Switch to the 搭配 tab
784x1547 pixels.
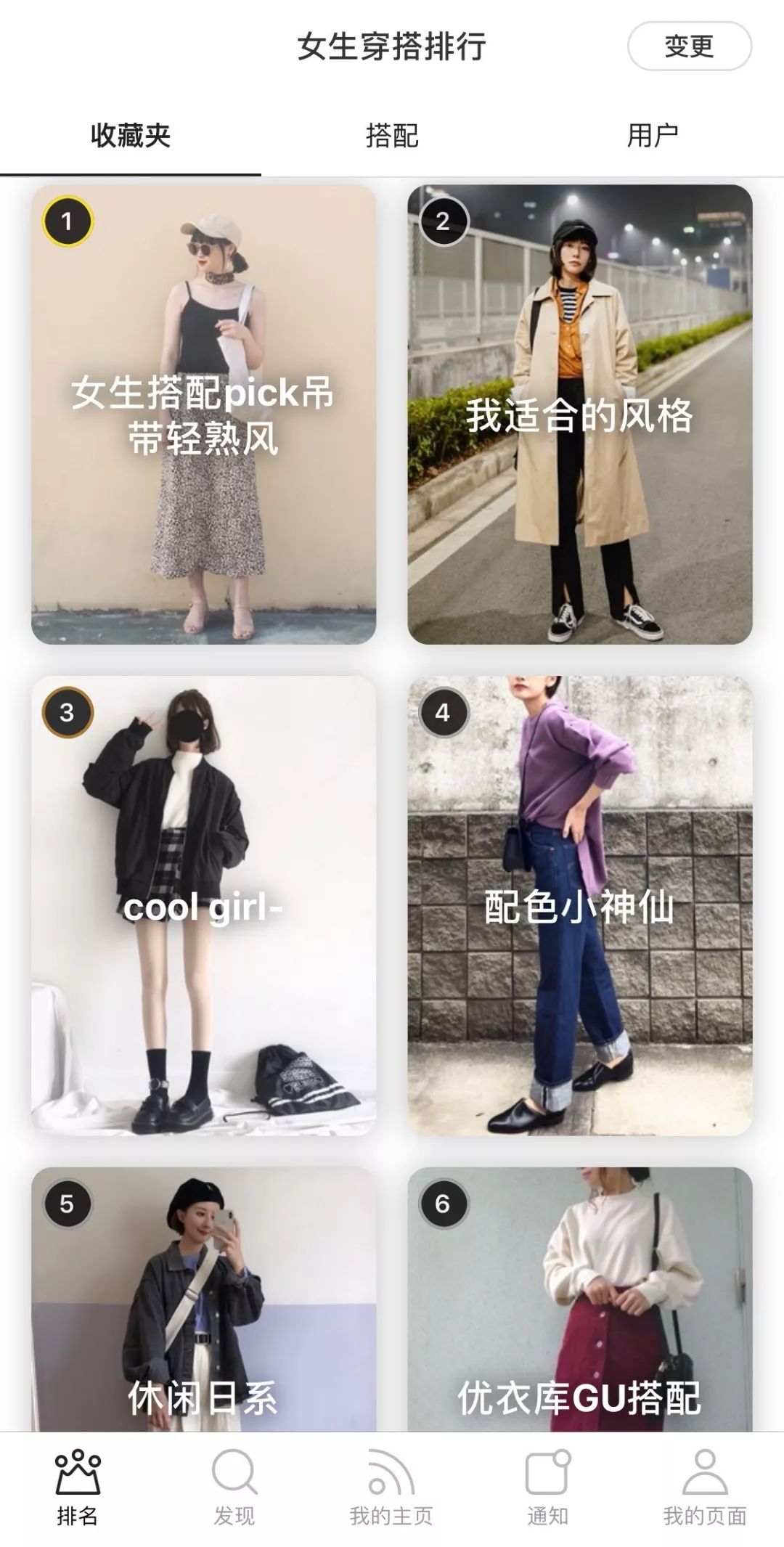coord(392,134)
